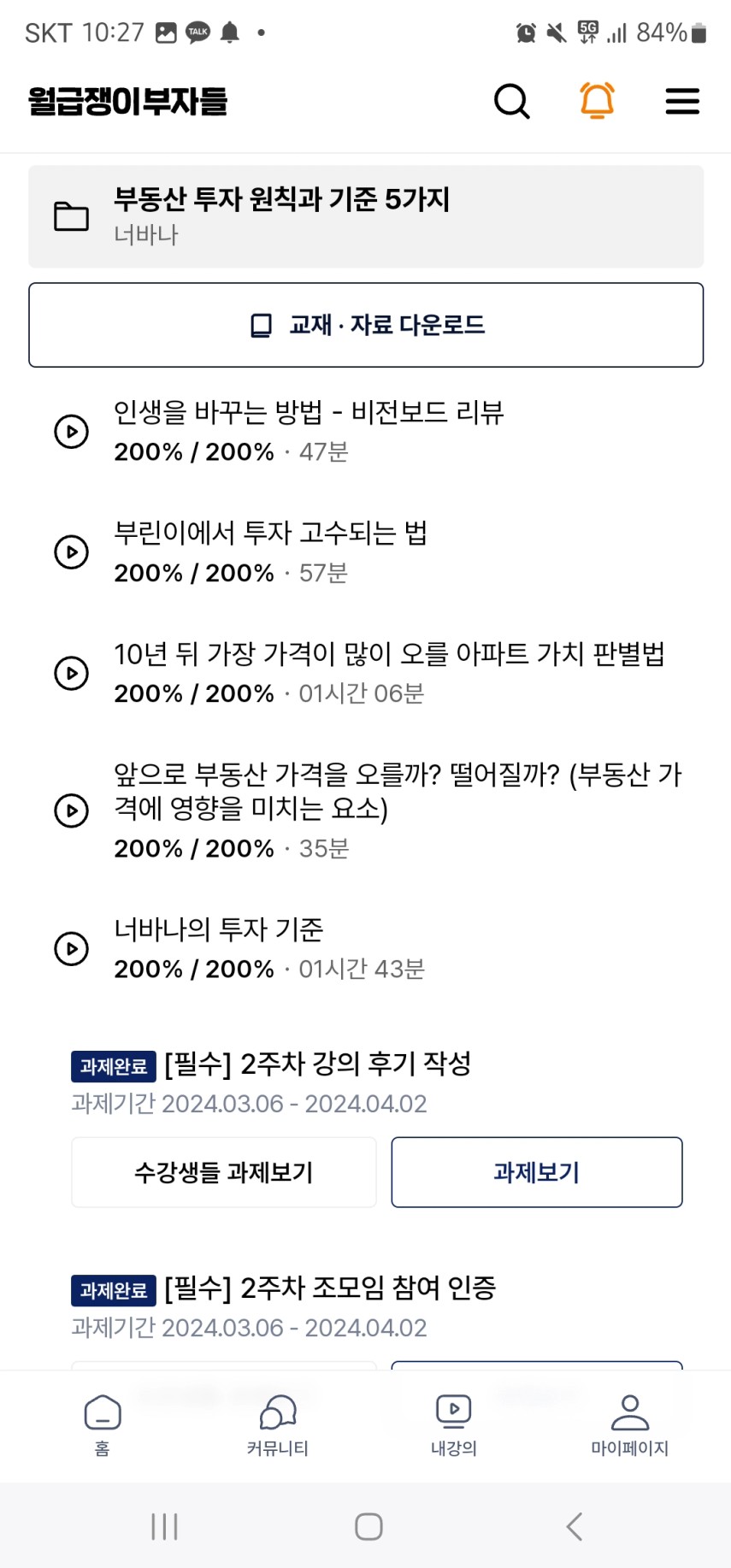Switch to the 마이페이지 tab
The image size is (731, 1568).
click(x=630, y=1425)
